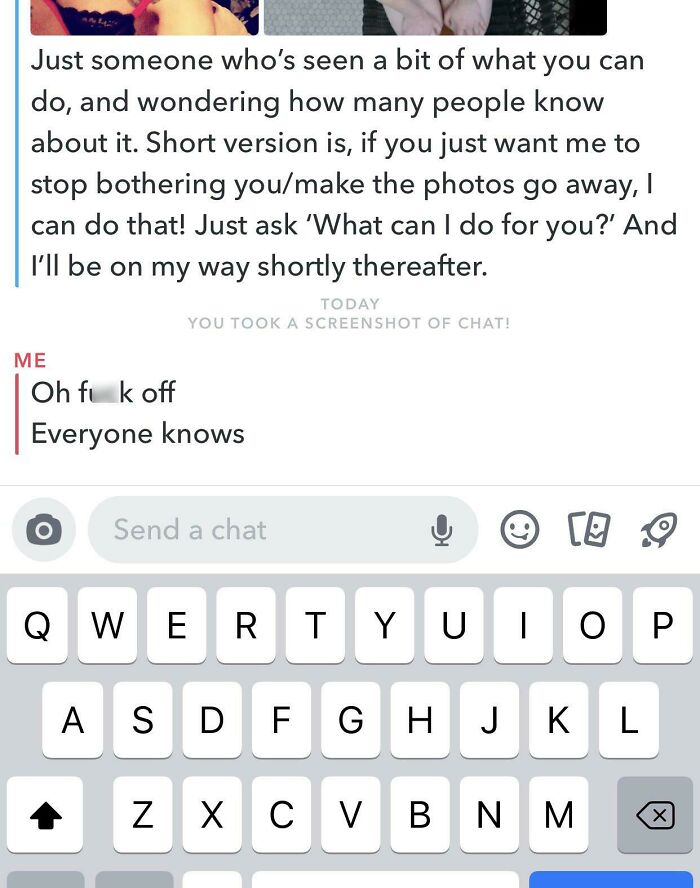
Task: Tap the Send a chat field
Action: (x=283, y=530)
